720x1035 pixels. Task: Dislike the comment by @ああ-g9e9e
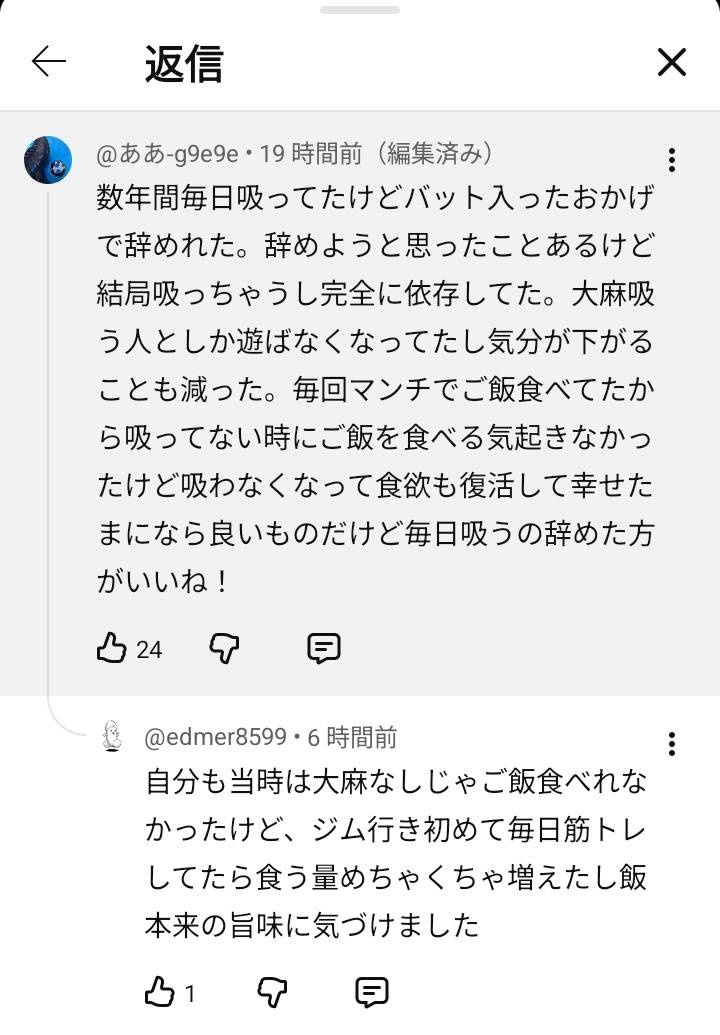(224, 649)
